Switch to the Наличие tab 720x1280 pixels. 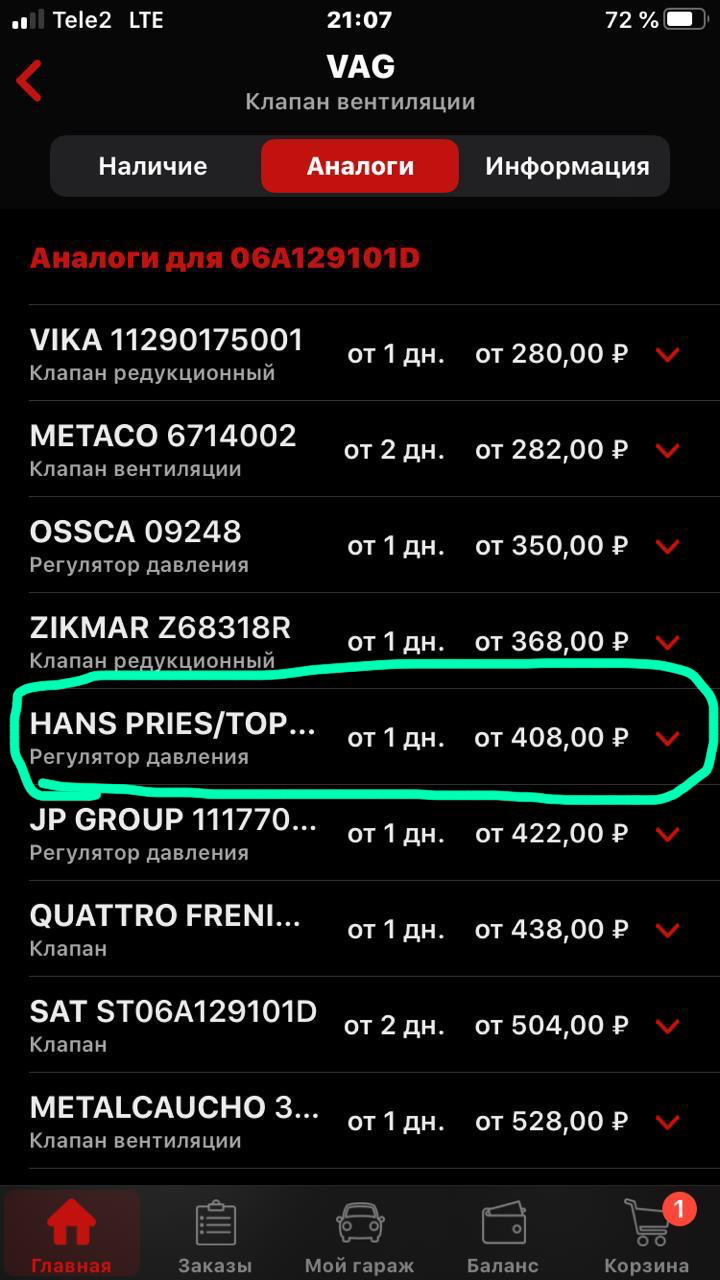click(x=153, y=166)
